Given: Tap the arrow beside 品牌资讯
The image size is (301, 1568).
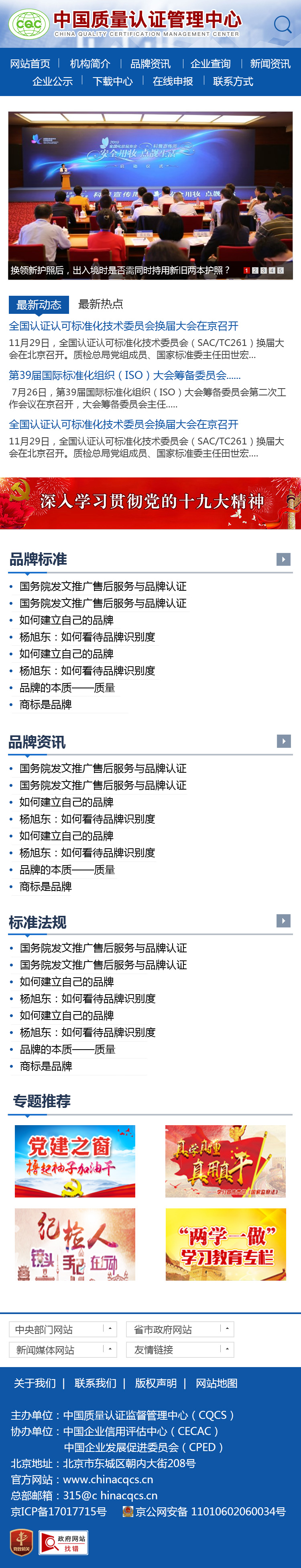Looking at the screenshot, I should click(283, 741).
